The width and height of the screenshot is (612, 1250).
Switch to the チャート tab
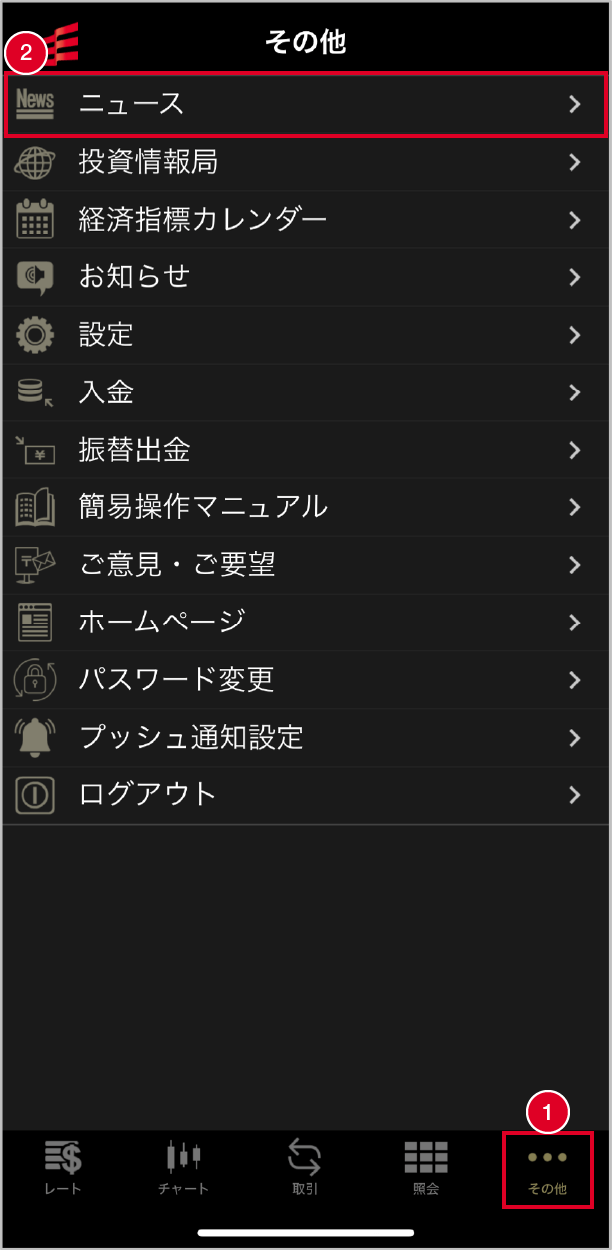coord(184,1168)
